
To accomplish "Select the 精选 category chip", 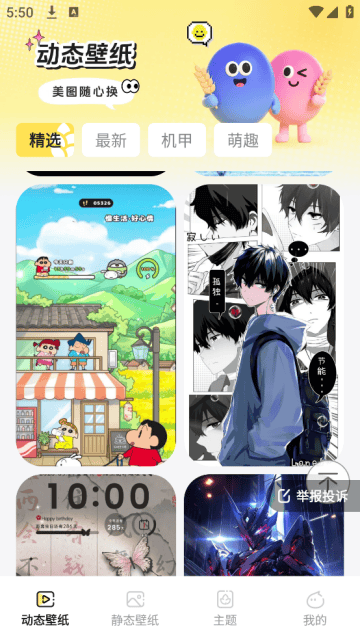I will [x=45, y=140].
